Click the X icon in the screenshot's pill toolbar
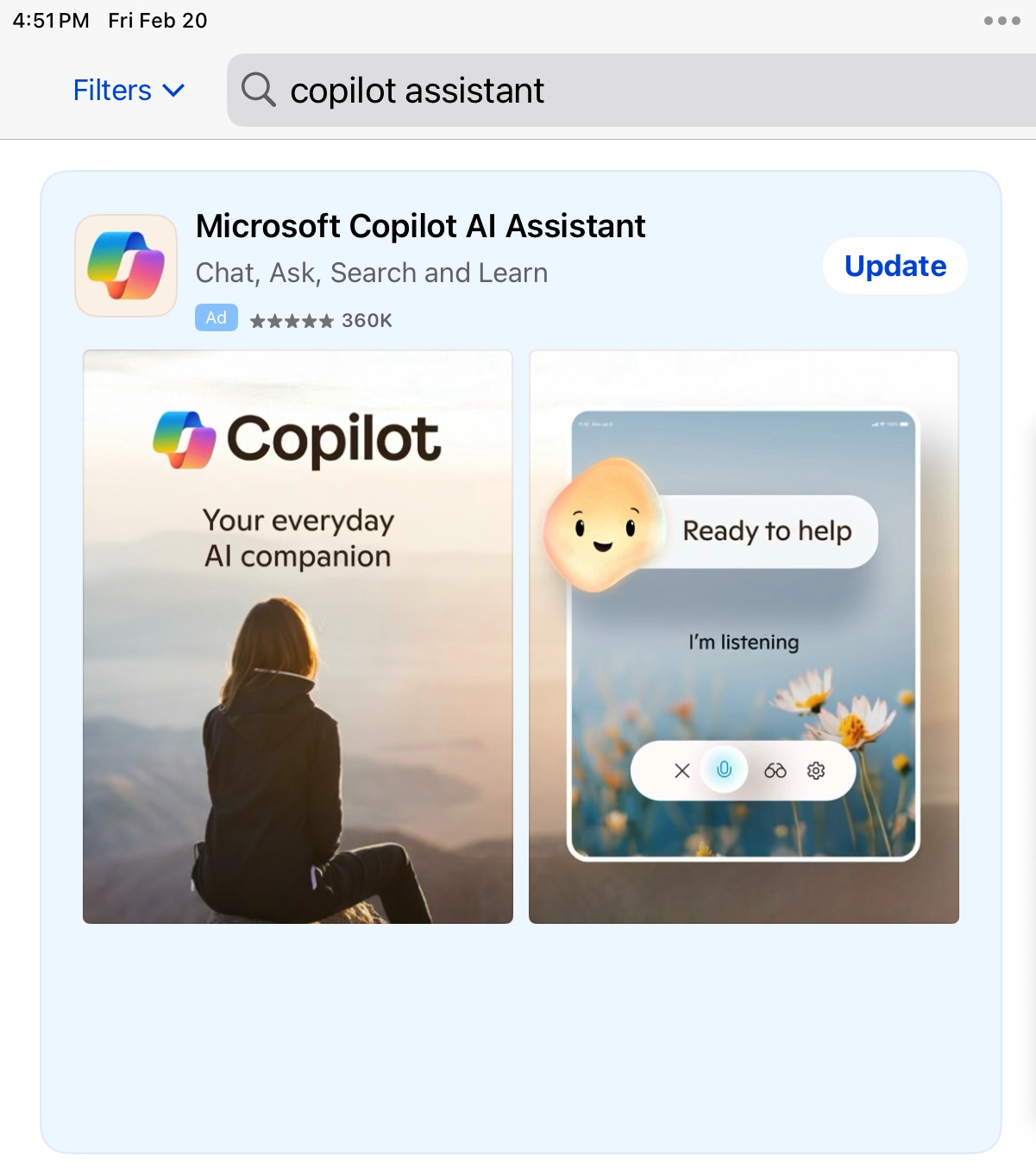The height and width of the screenshot is (1168, 1036). click(x=681, y=770)
